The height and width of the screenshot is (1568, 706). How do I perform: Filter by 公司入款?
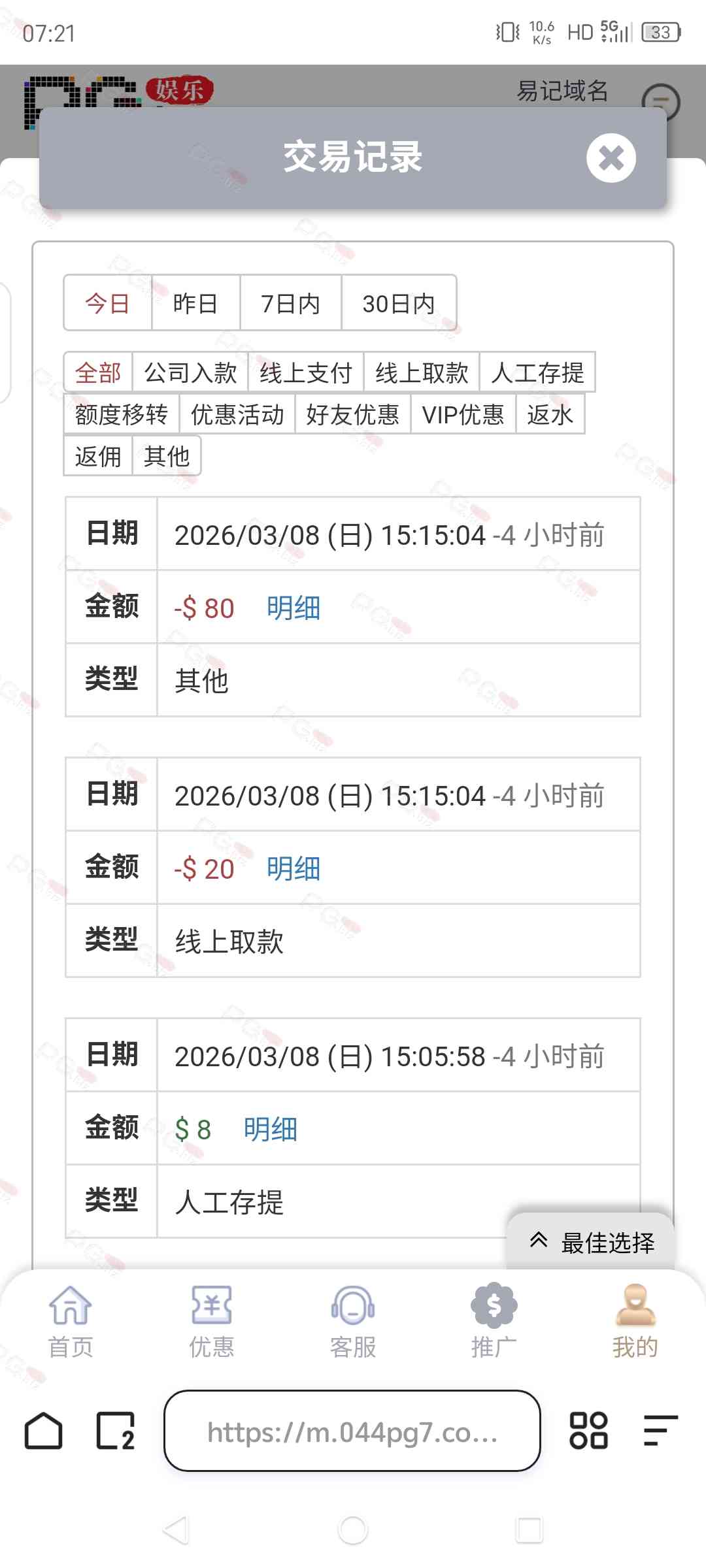[x=190, y=372]
